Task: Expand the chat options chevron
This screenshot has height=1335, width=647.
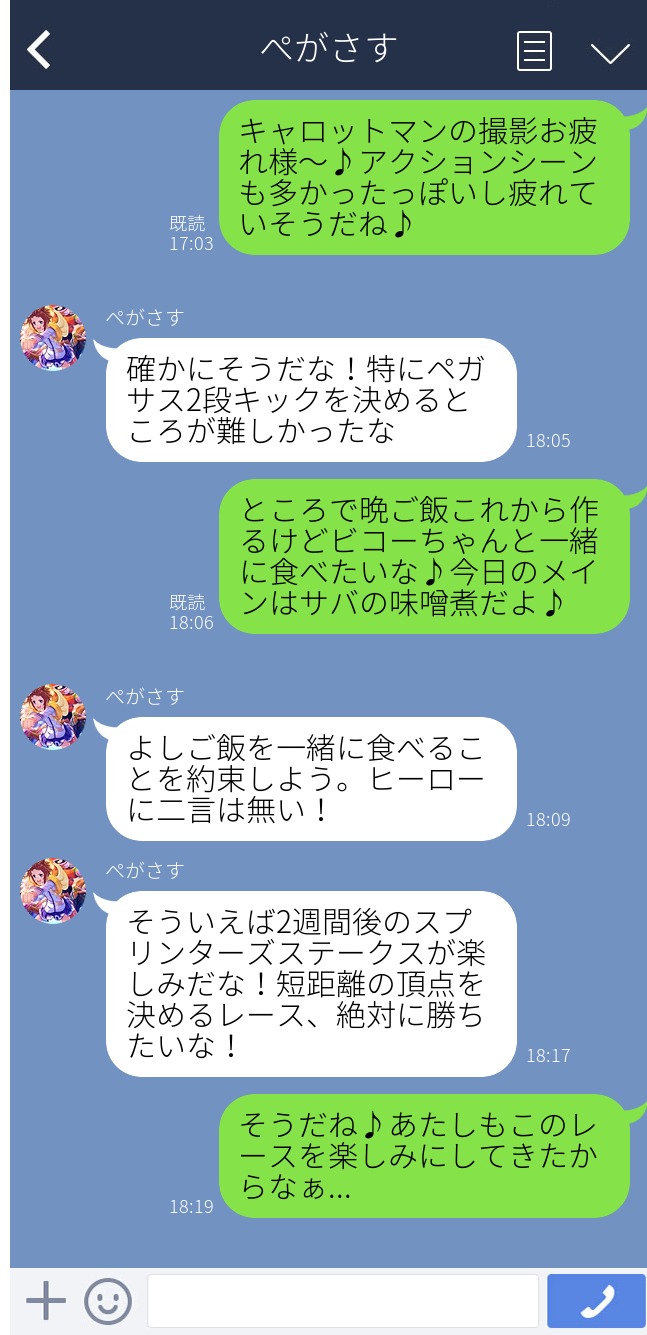Action: tap(609, 53)
